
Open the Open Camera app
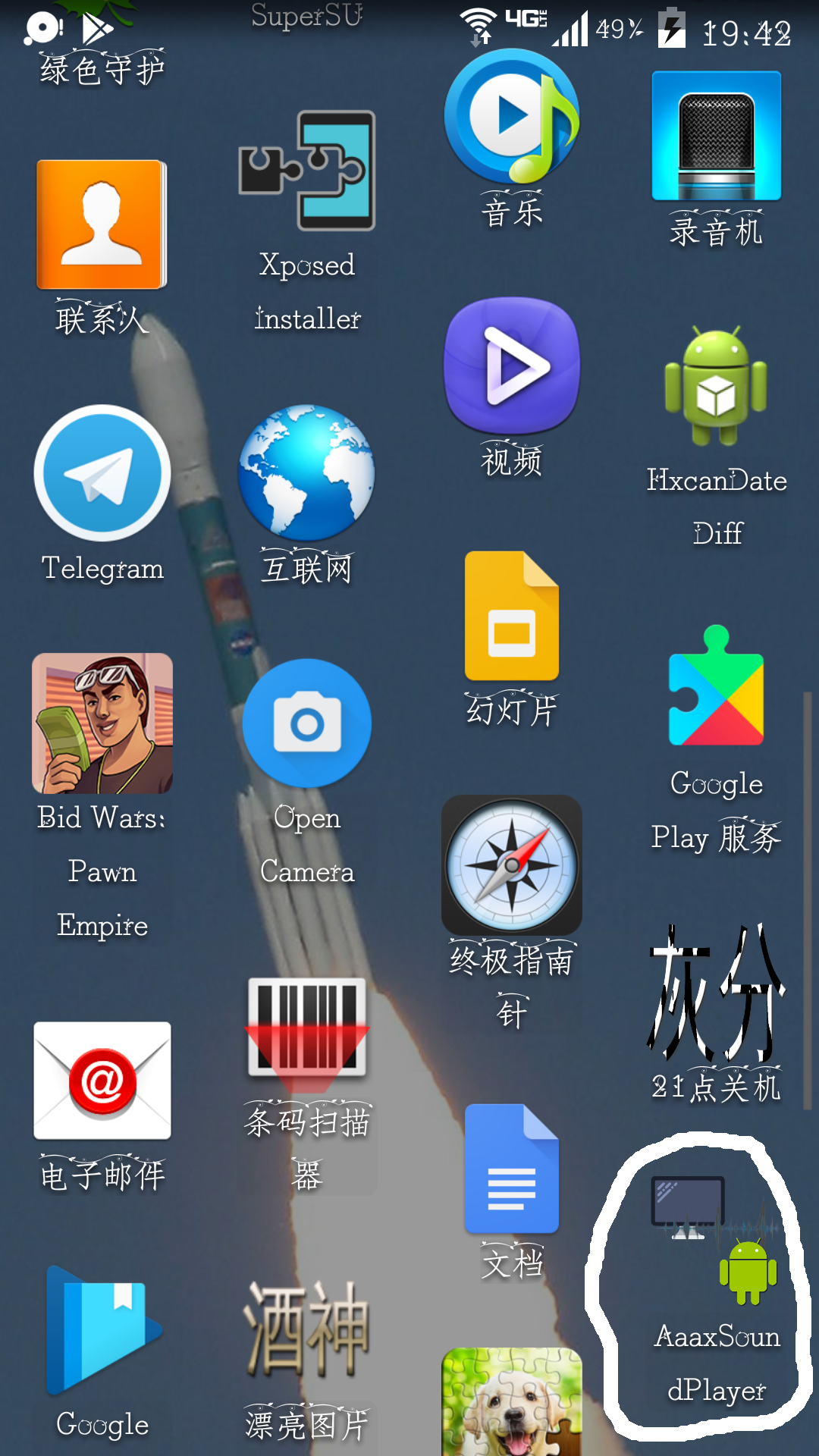coord(307,723)
